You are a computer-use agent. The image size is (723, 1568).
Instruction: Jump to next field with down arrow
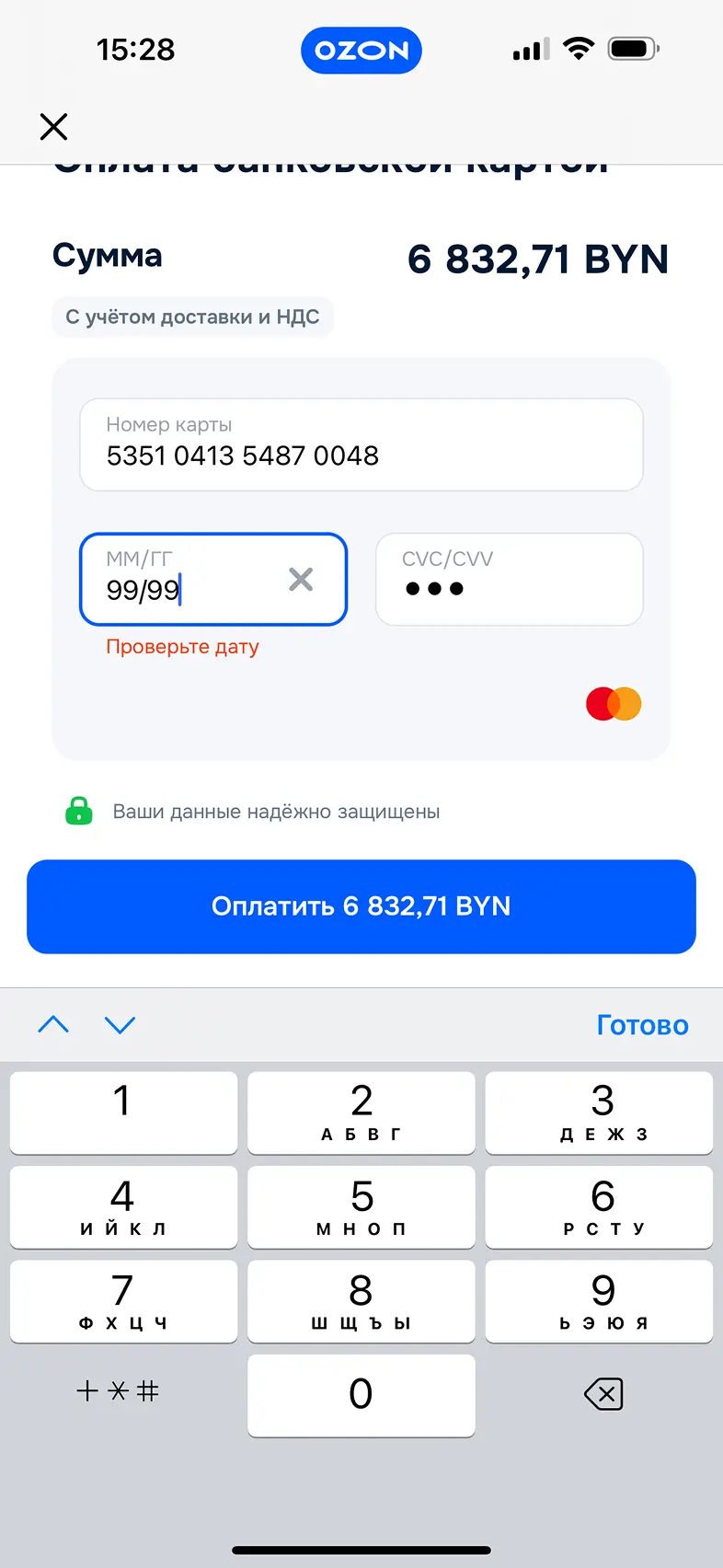click(x=120, y=1024)
